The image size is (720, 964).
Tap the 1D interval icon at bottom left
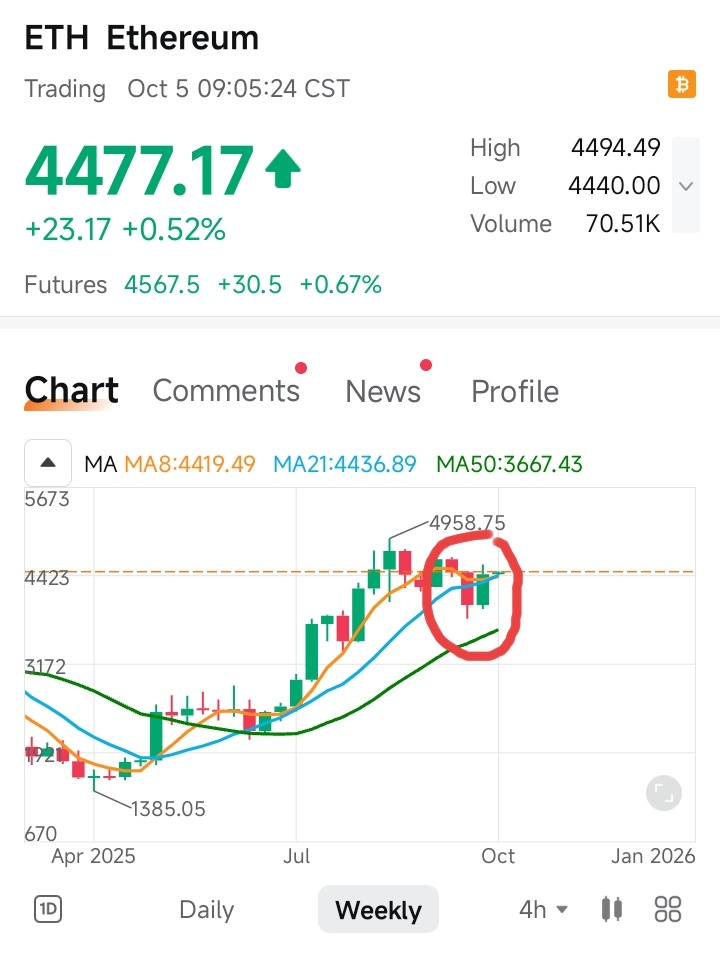pos(47,909)
